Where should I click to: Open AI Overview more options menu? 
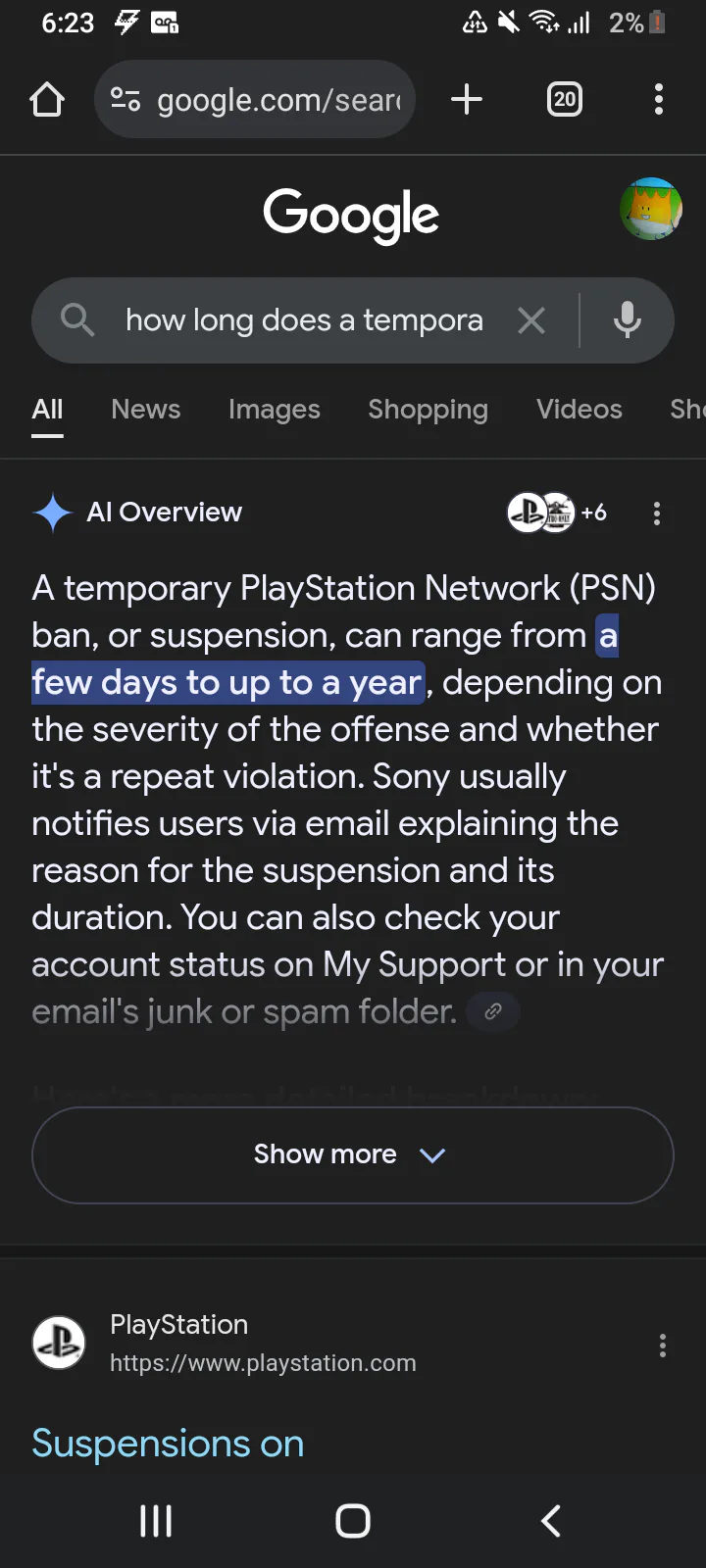(x=656, y=514)
